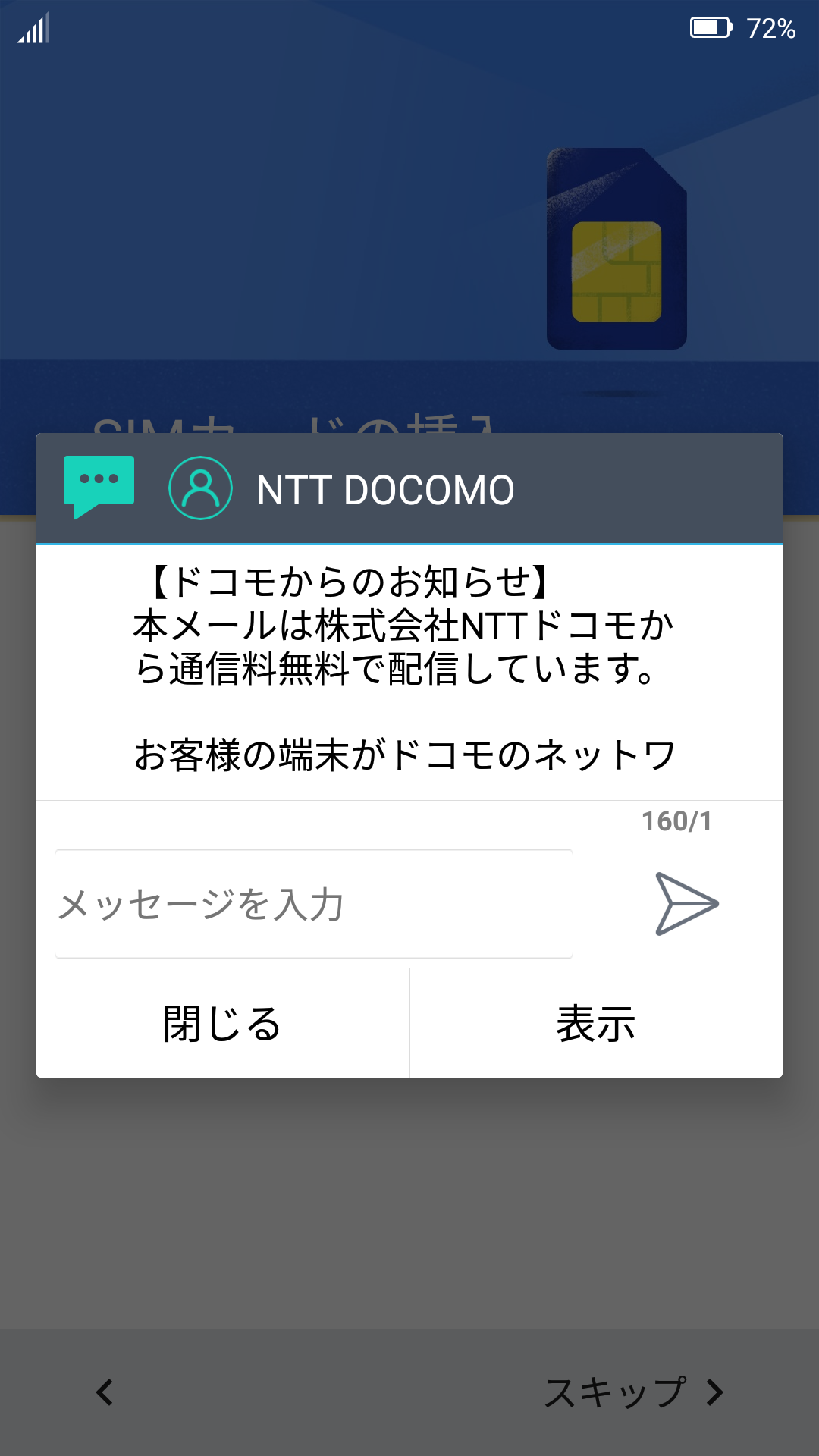The height and width of the screenshot is (1456, 819).
Task: Focus the メッセージを入力 text field
Action: coord(314,904)
